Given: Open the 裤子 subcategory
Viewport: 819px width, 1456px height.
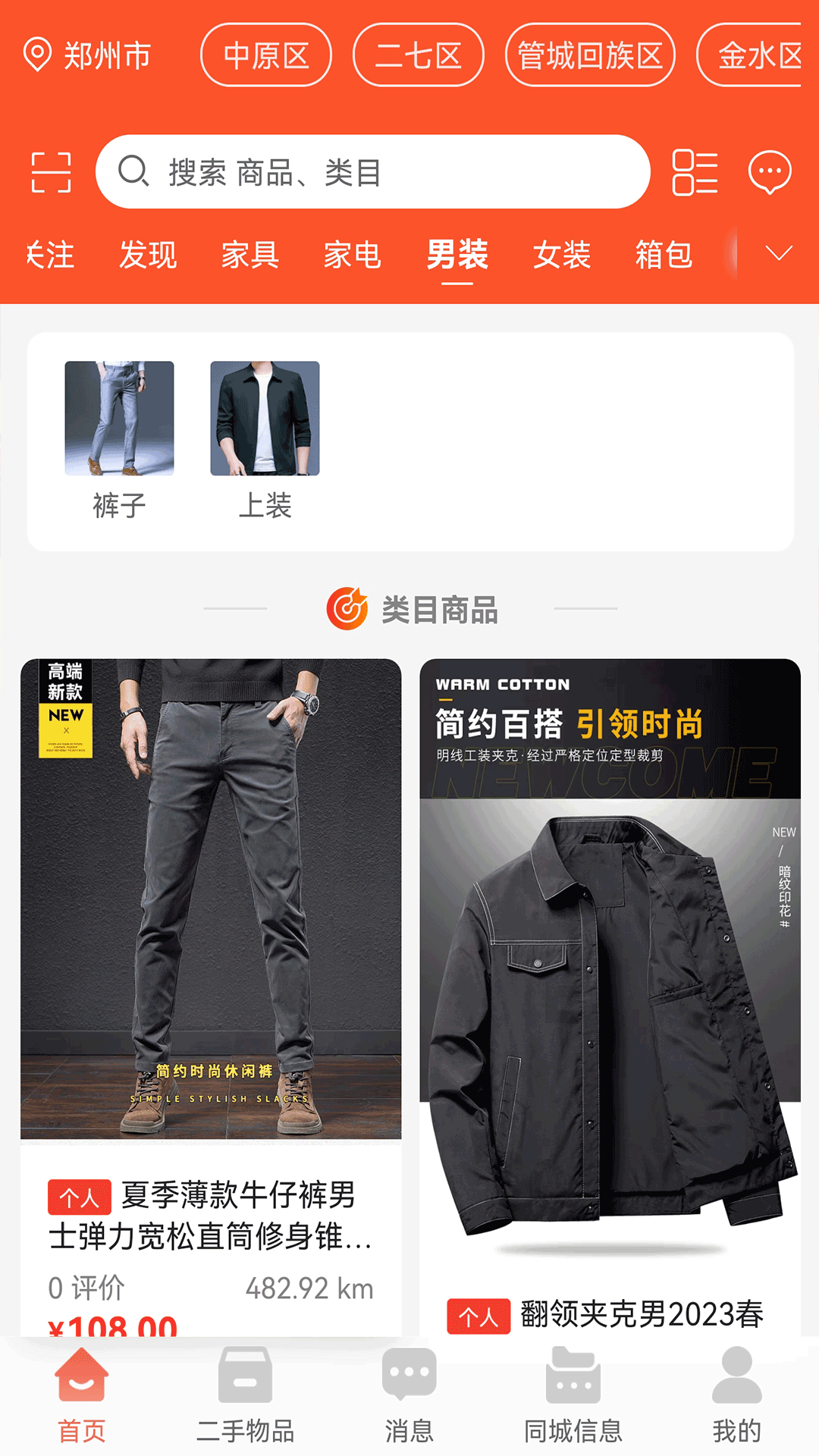Looking at the screenshot, I should tap(119, 440).
